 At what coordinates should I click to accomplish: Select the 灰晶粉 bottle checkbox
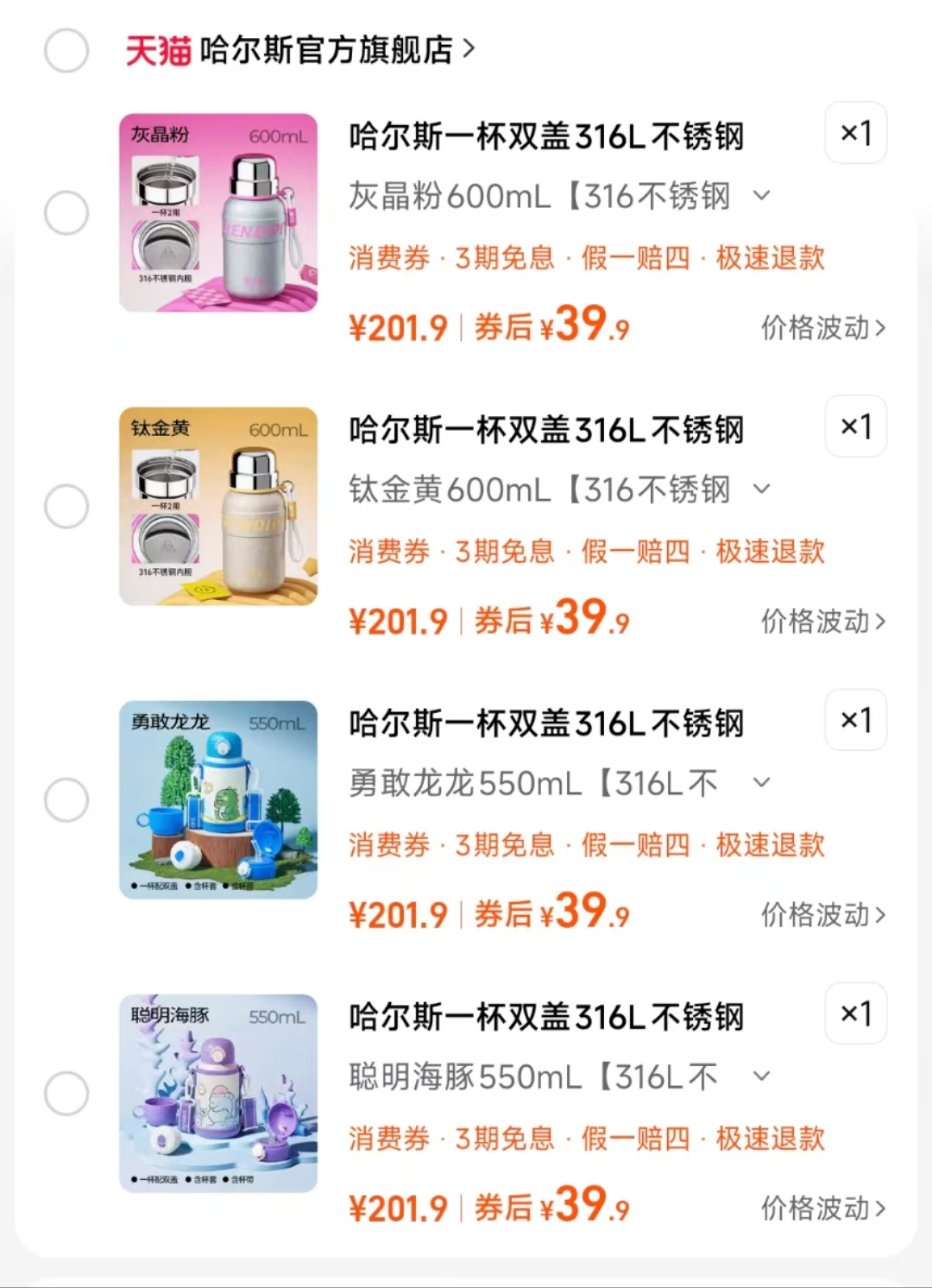pyautogui.click(x=66, y=210)
